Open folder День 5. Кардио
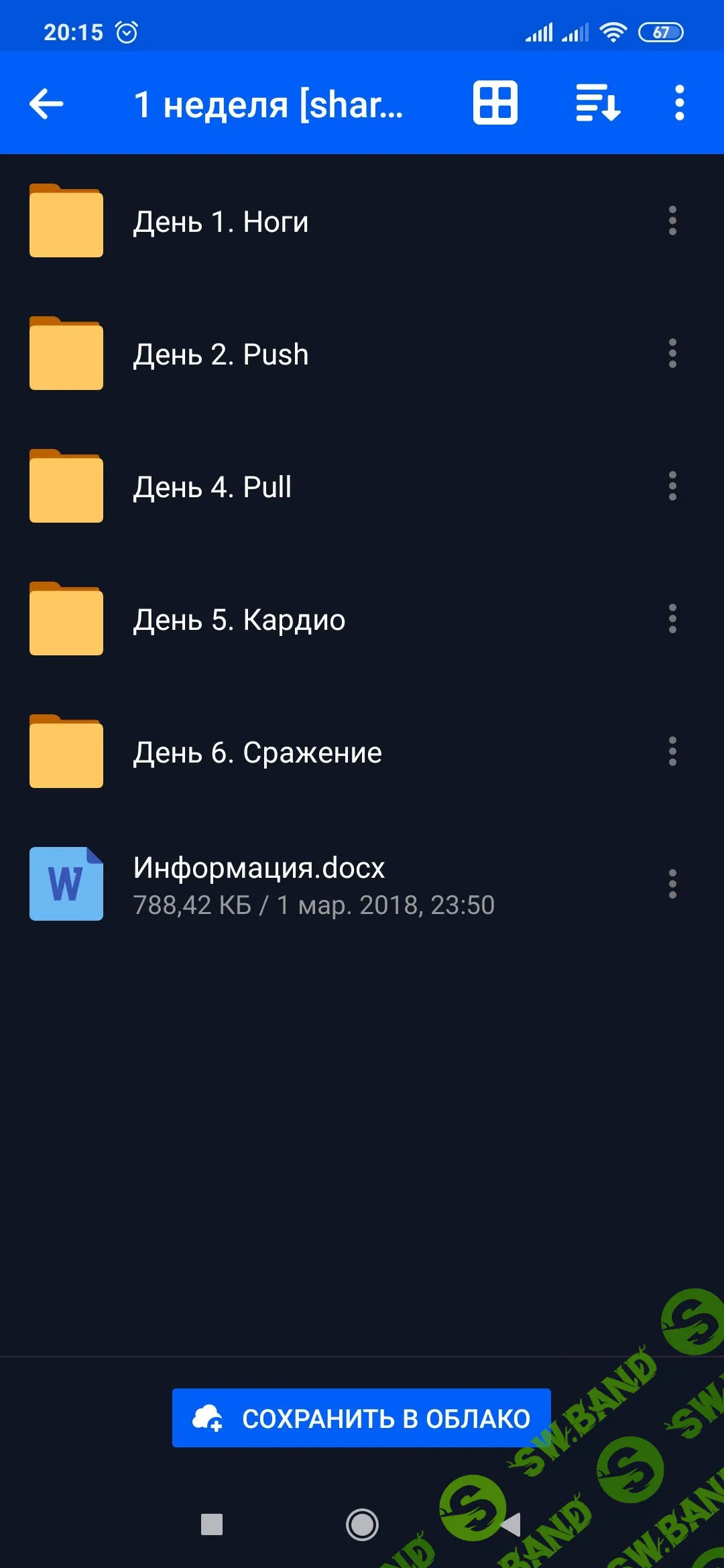 click(x=239, y=620)
